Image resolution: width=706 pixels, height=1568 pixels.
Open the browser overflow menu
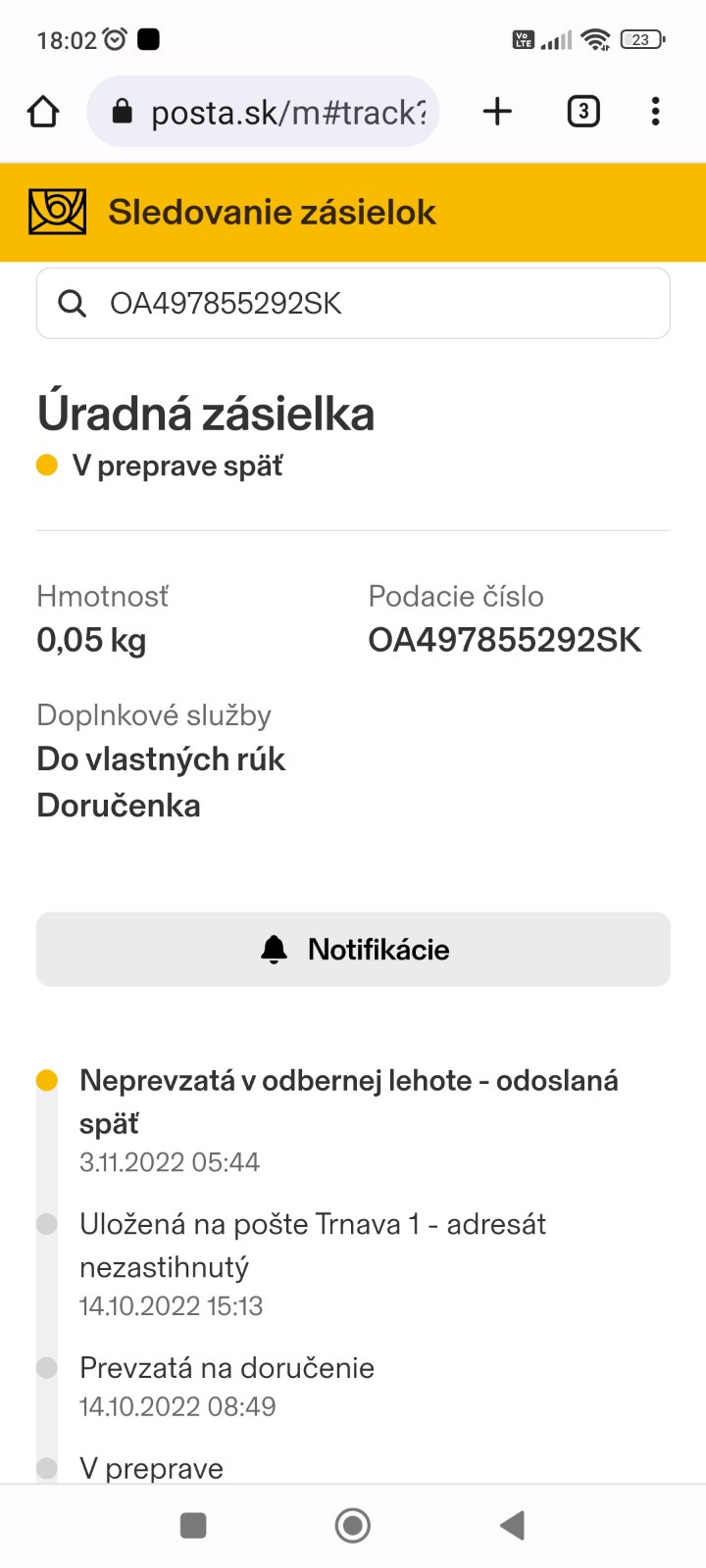tap(655, 112)
